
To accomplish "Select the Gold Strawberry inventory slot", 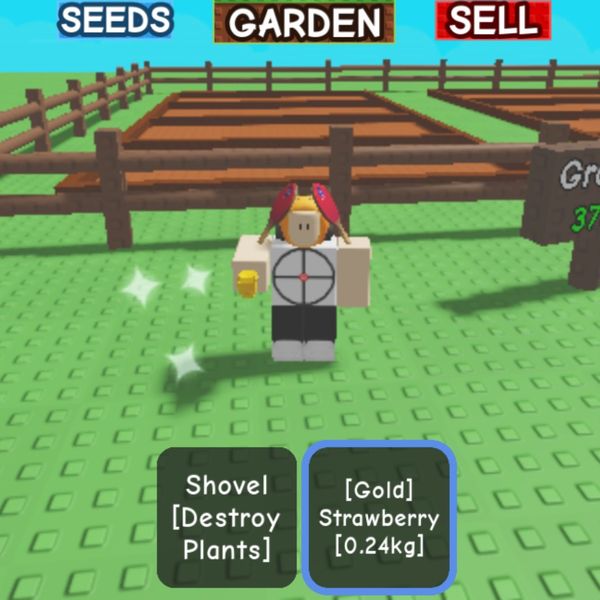I will pyautogui.click(x=379, y=517).
